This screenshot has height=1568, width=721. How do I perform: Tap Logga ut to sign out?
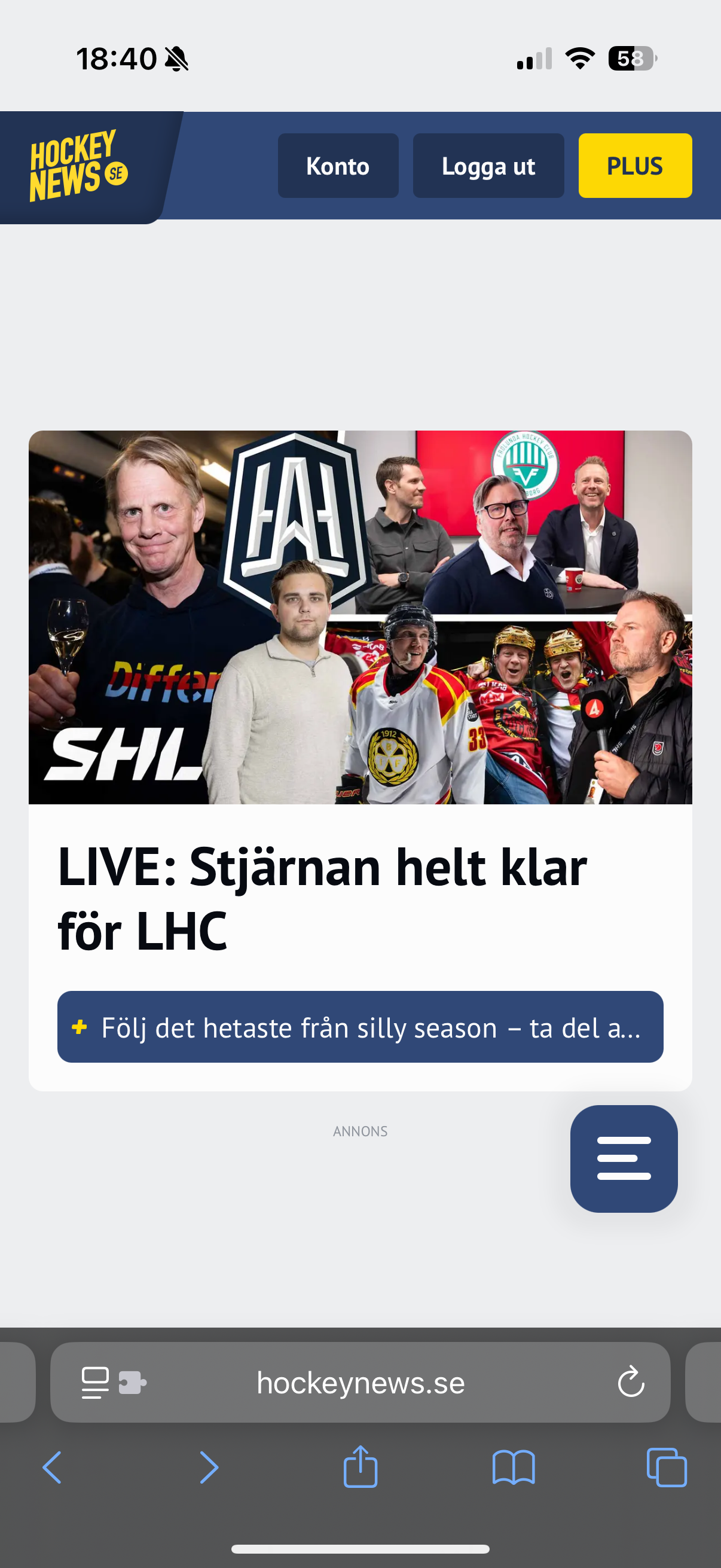pos(488,166)
